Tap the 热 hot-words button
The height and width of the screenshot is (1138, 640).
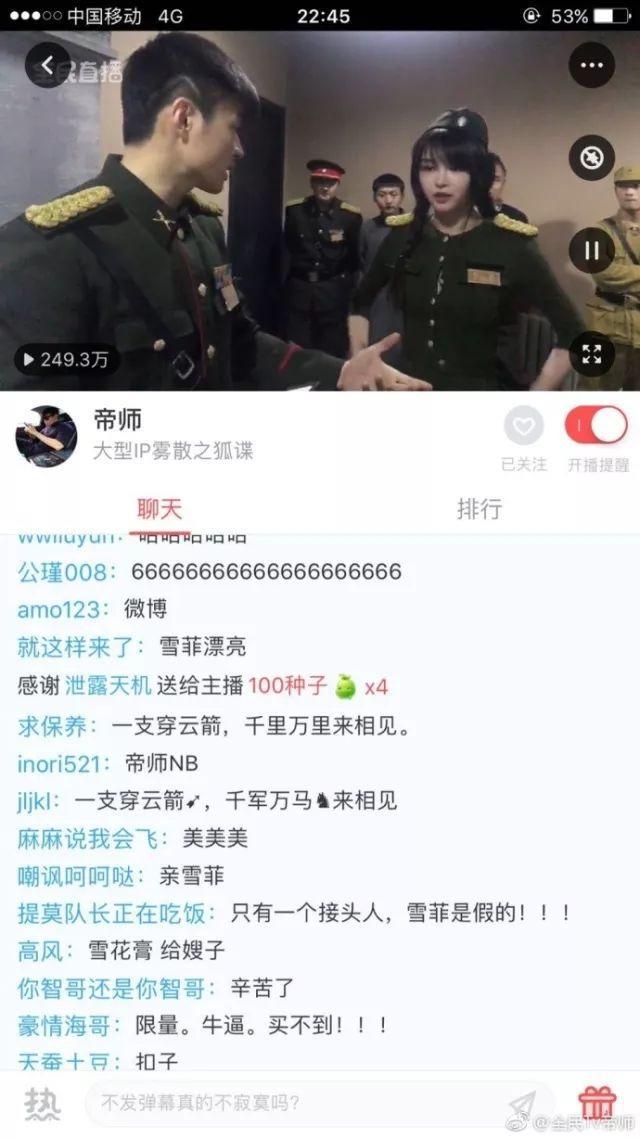(x=42, y=1104)
